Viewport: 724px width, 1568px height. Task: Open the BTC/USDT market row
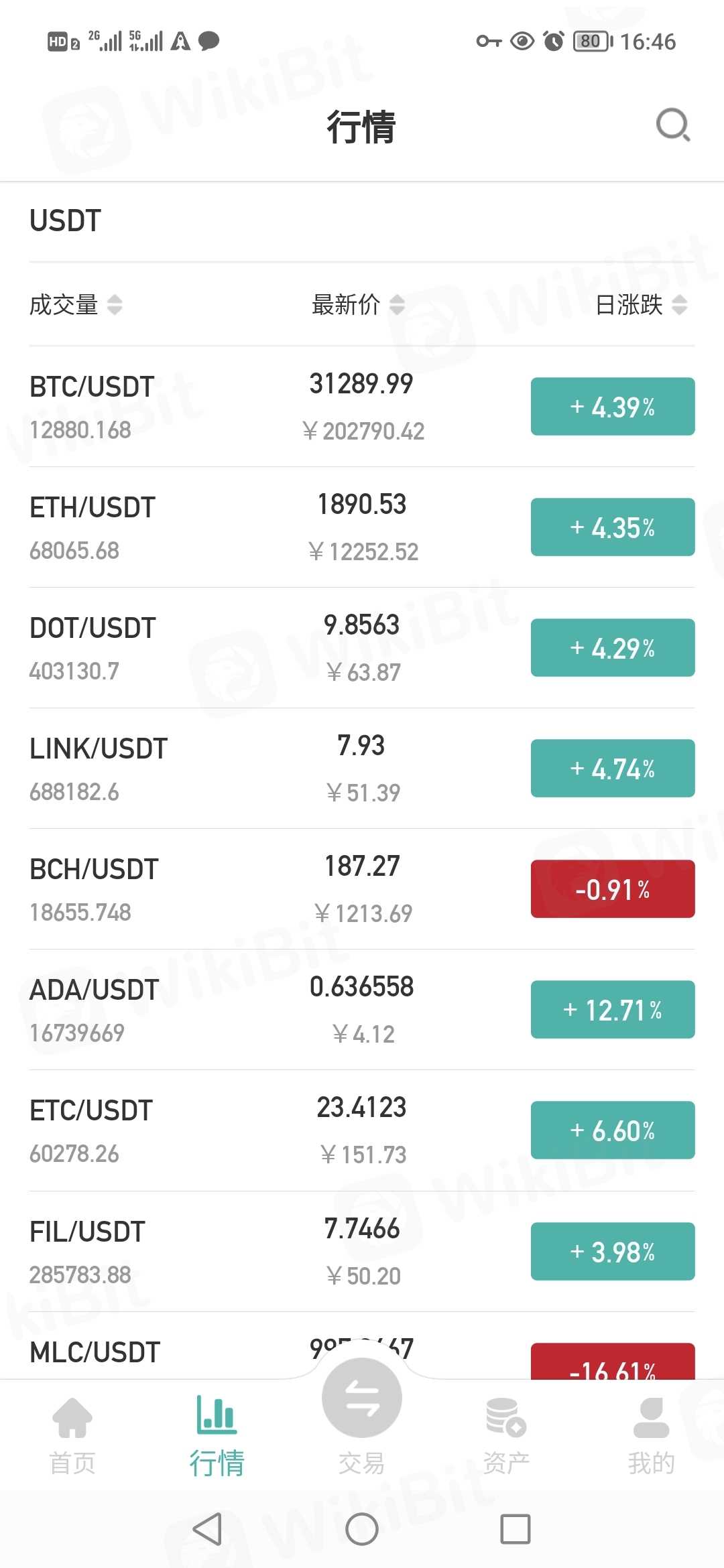point(362,407)
